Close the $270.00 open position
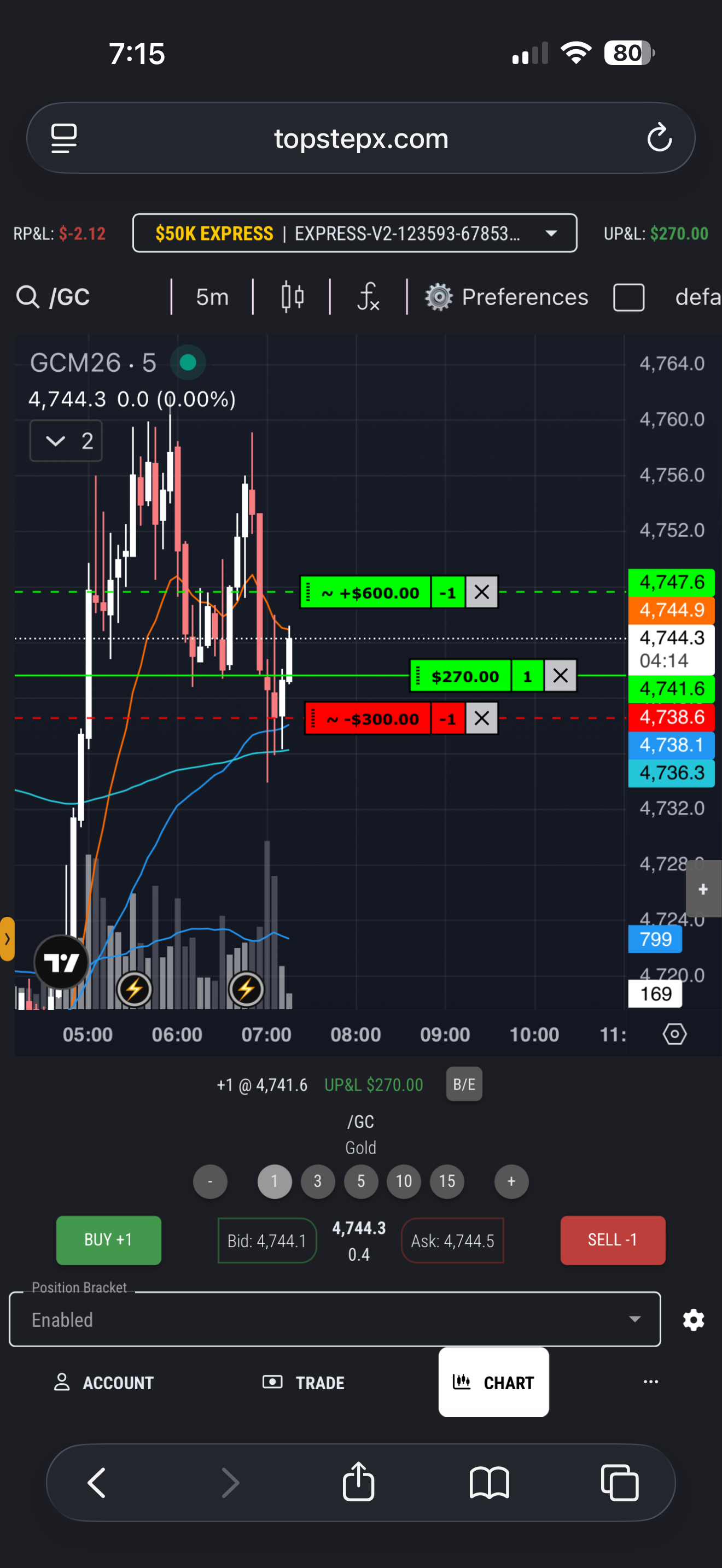 click(x=560, y=676)
